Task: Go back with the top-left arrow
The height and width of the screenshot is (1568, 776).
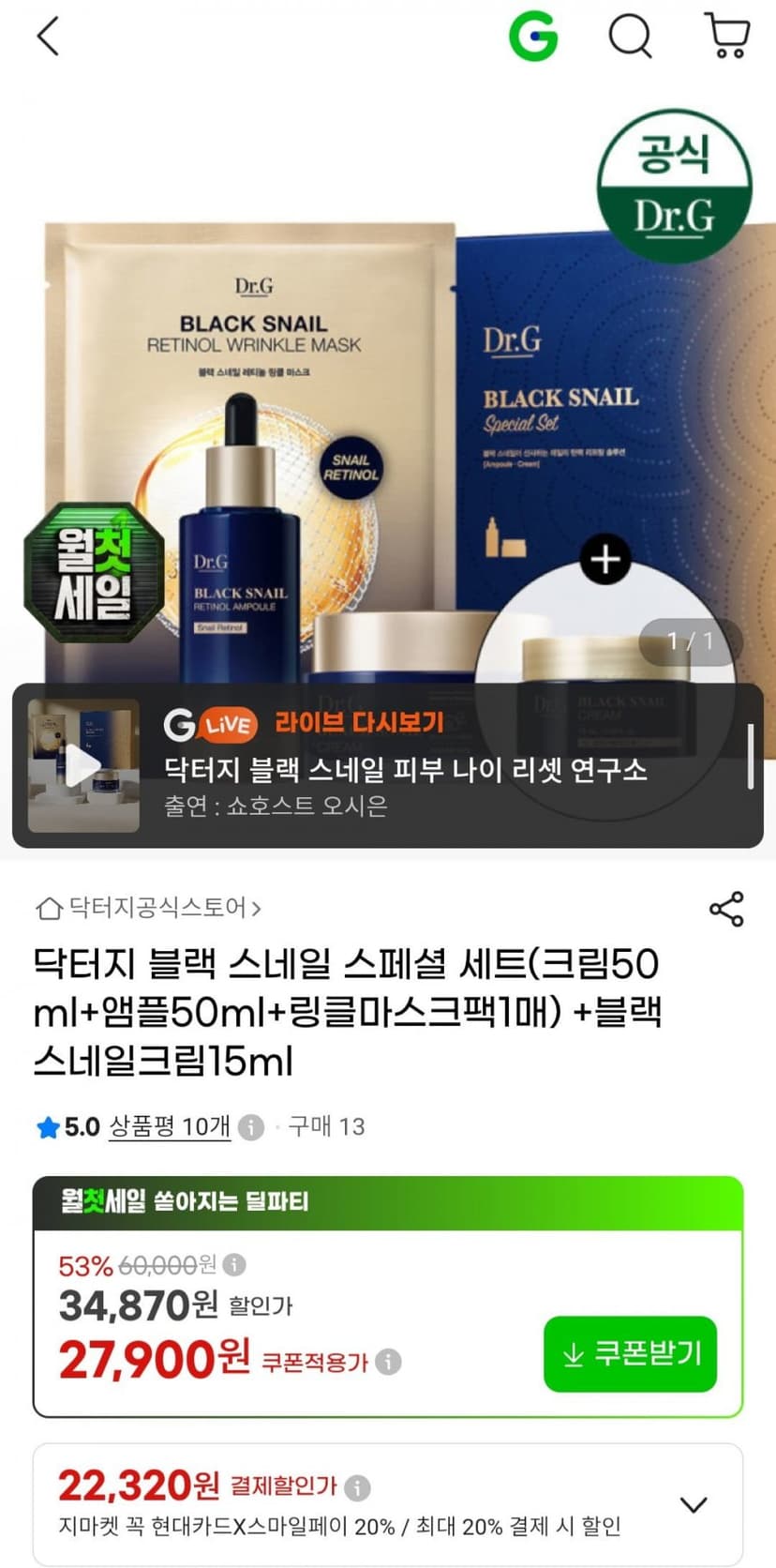Action: click(x=48, y=37)
